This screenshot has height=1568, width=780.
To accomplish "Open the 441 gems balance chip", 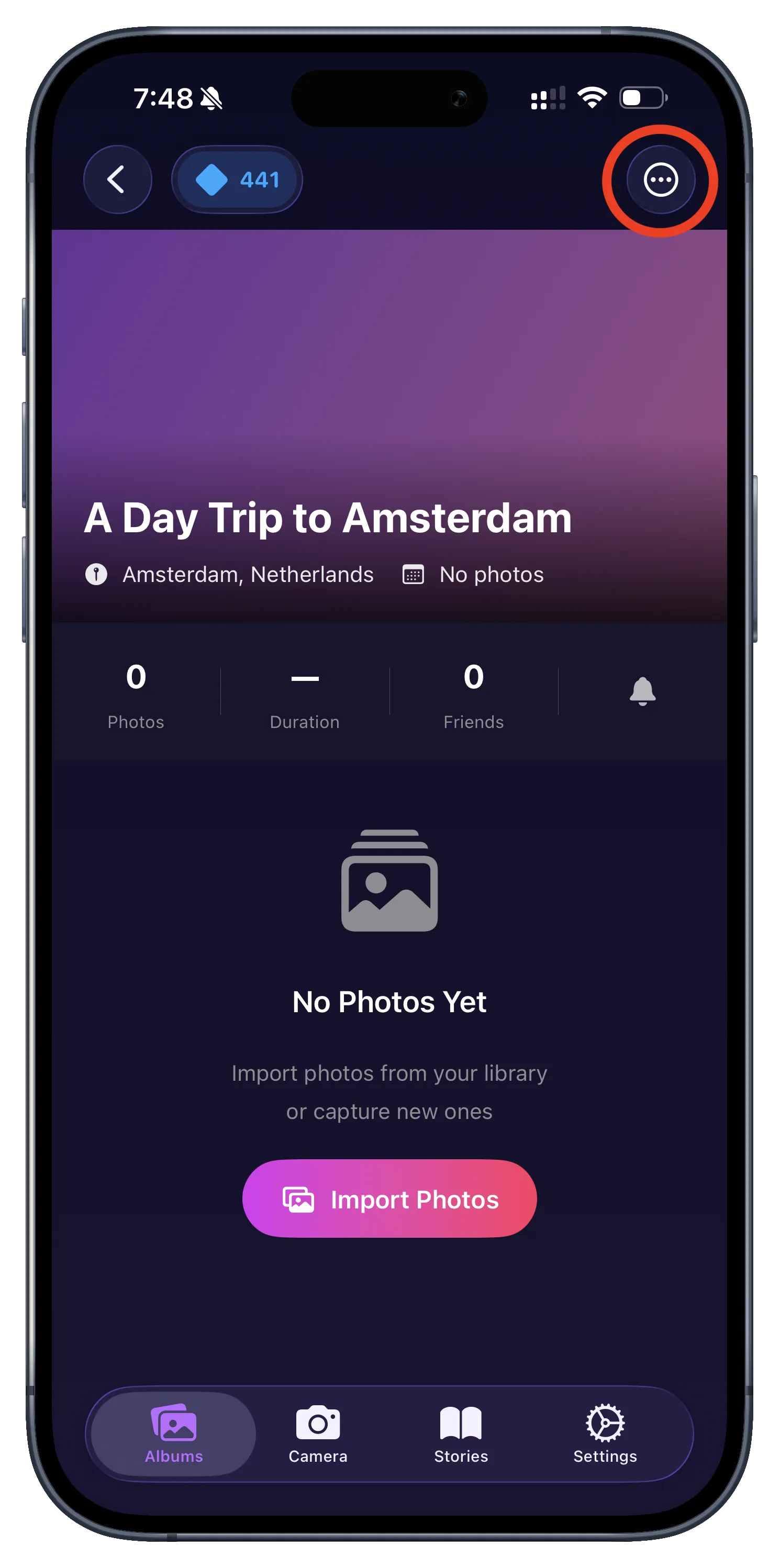I will point(237,180).
